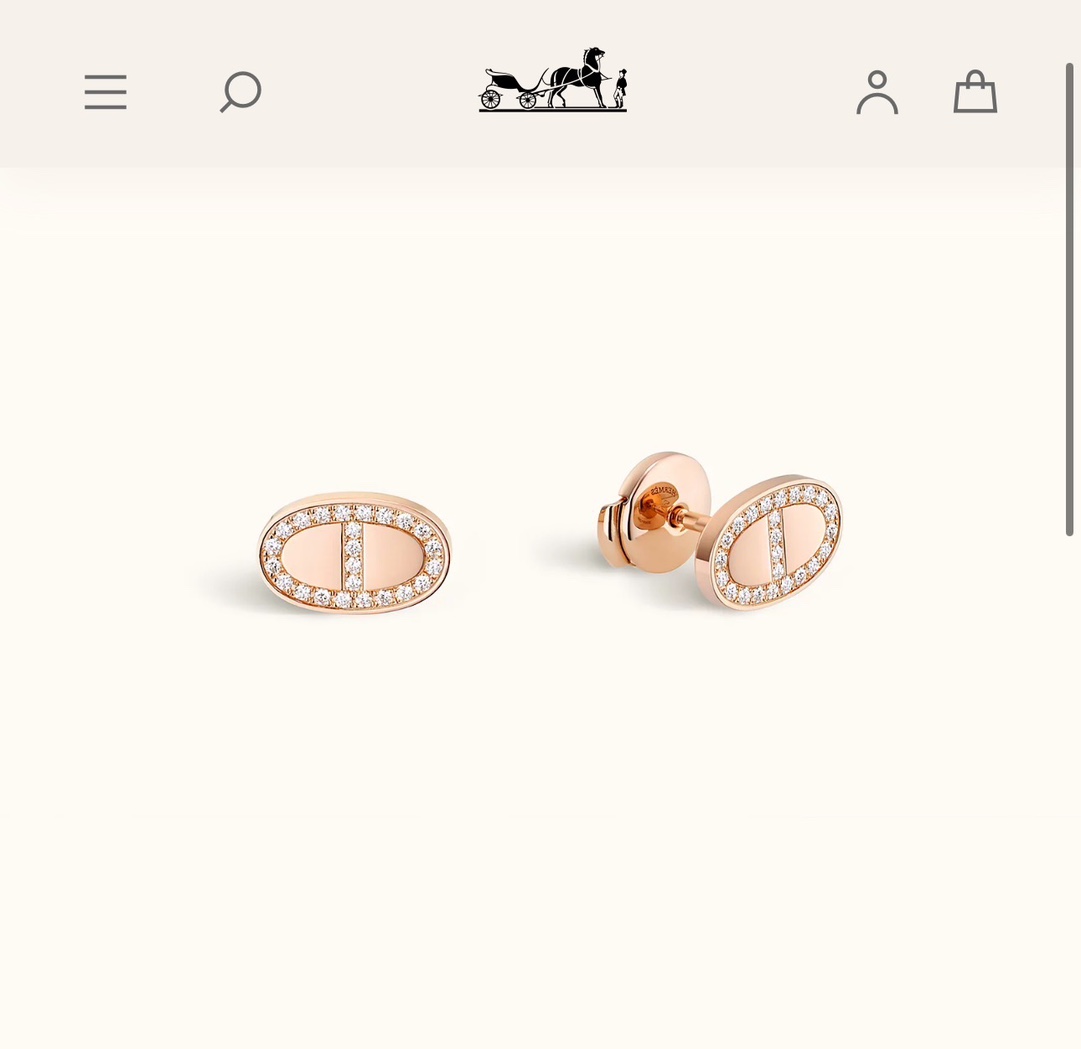The image size is (1081, 1049).
Task: Enlarge the rose gold earrings product image
Action: (x=540, y=540)
